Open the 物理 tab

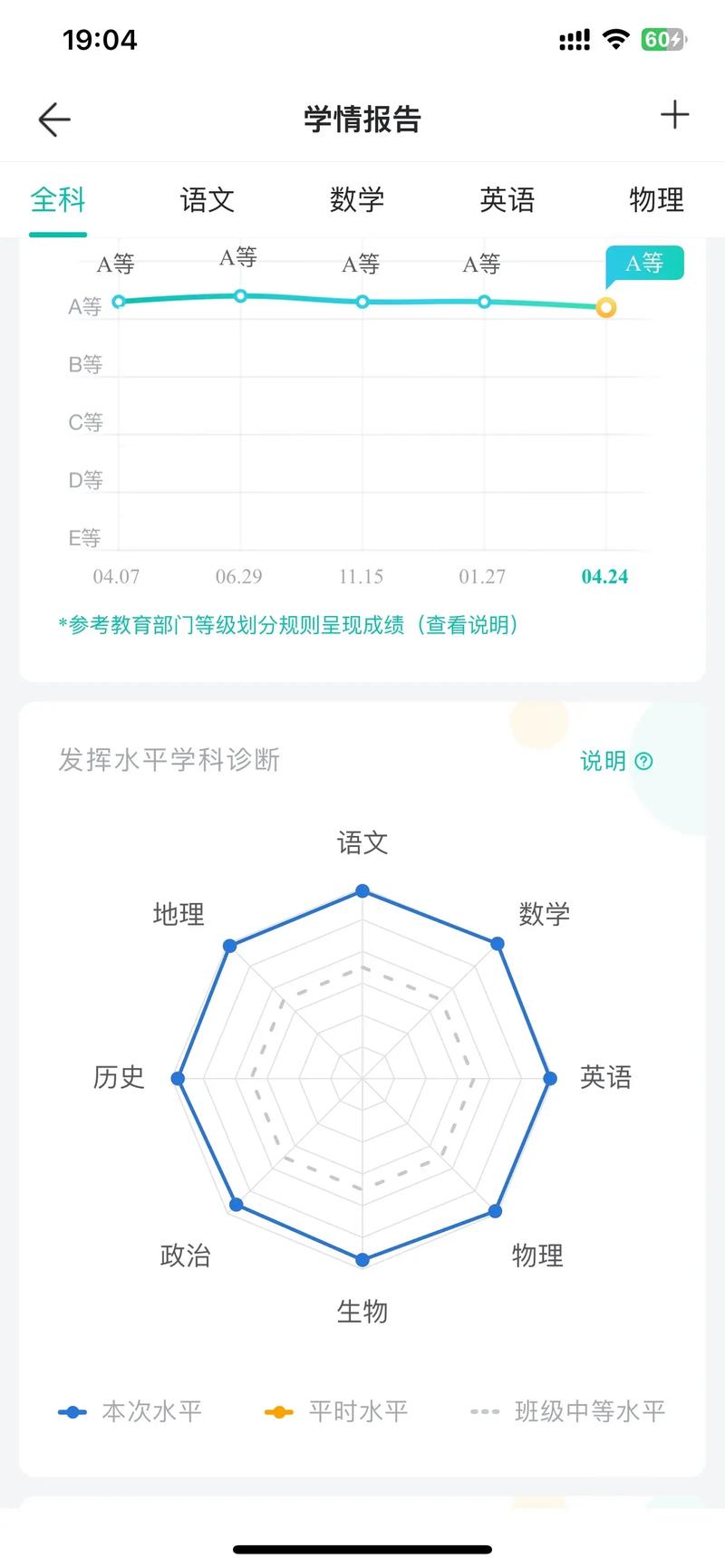(656, 199)
